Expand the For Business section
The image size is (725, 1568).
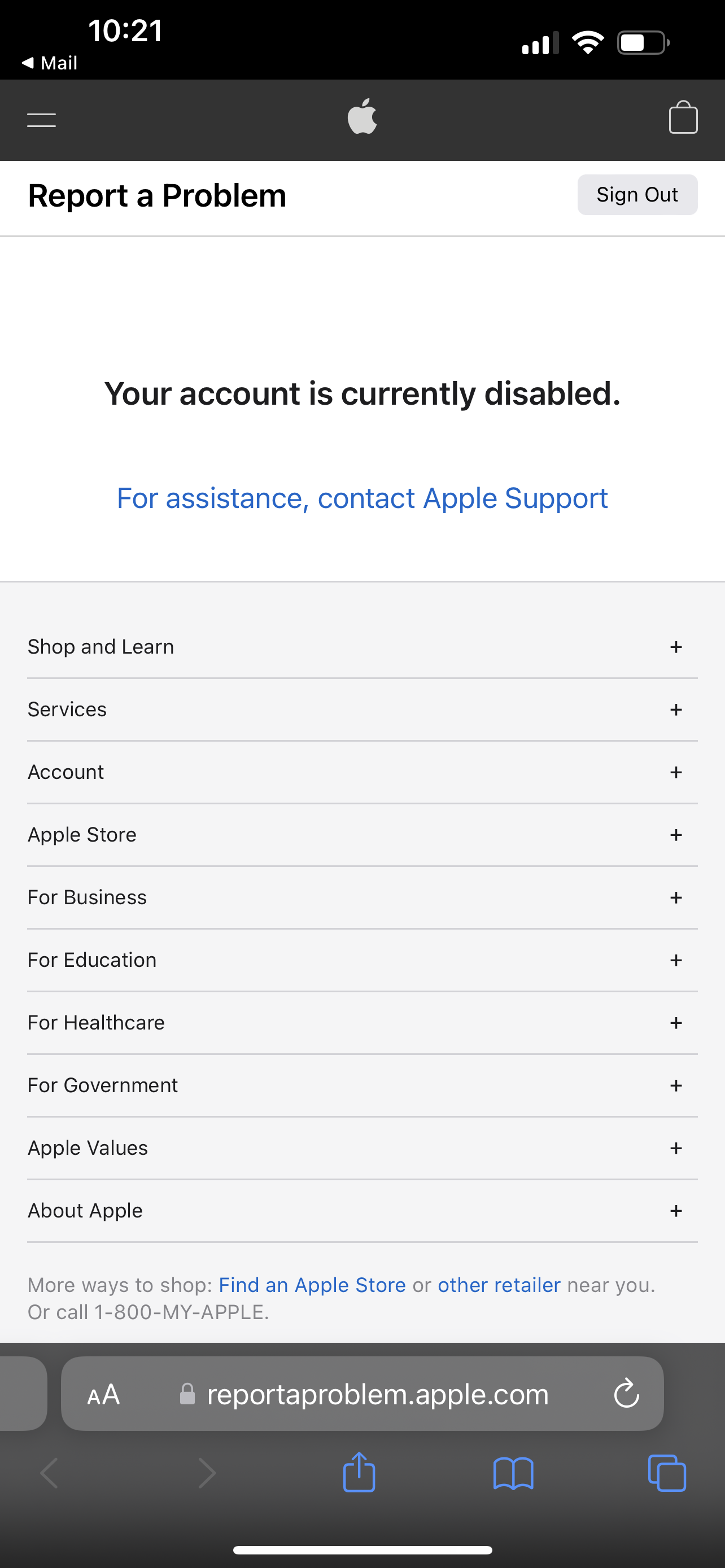coord(676,898)
